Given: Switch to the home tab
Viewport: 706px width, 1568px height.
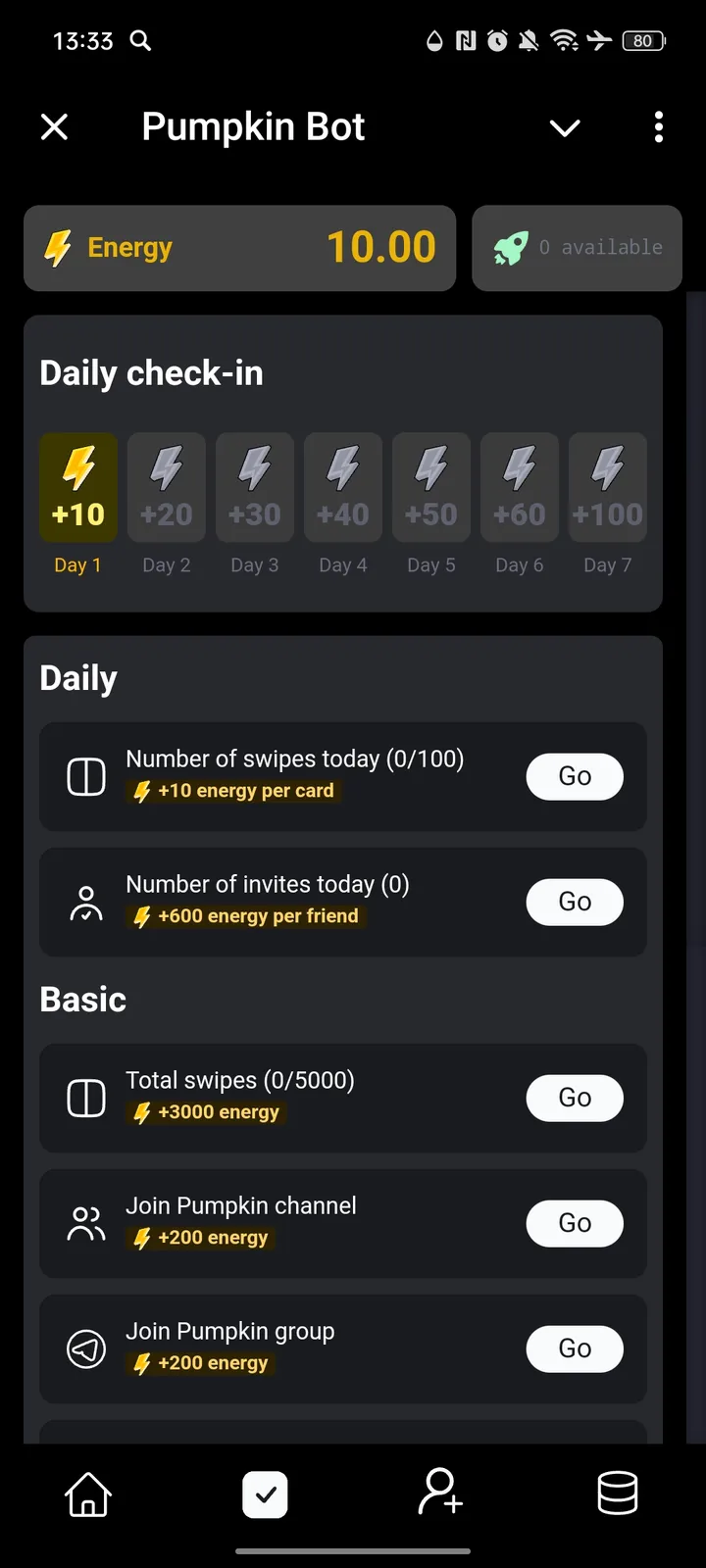Looking at the screenshot, I should pos(88,1494).
